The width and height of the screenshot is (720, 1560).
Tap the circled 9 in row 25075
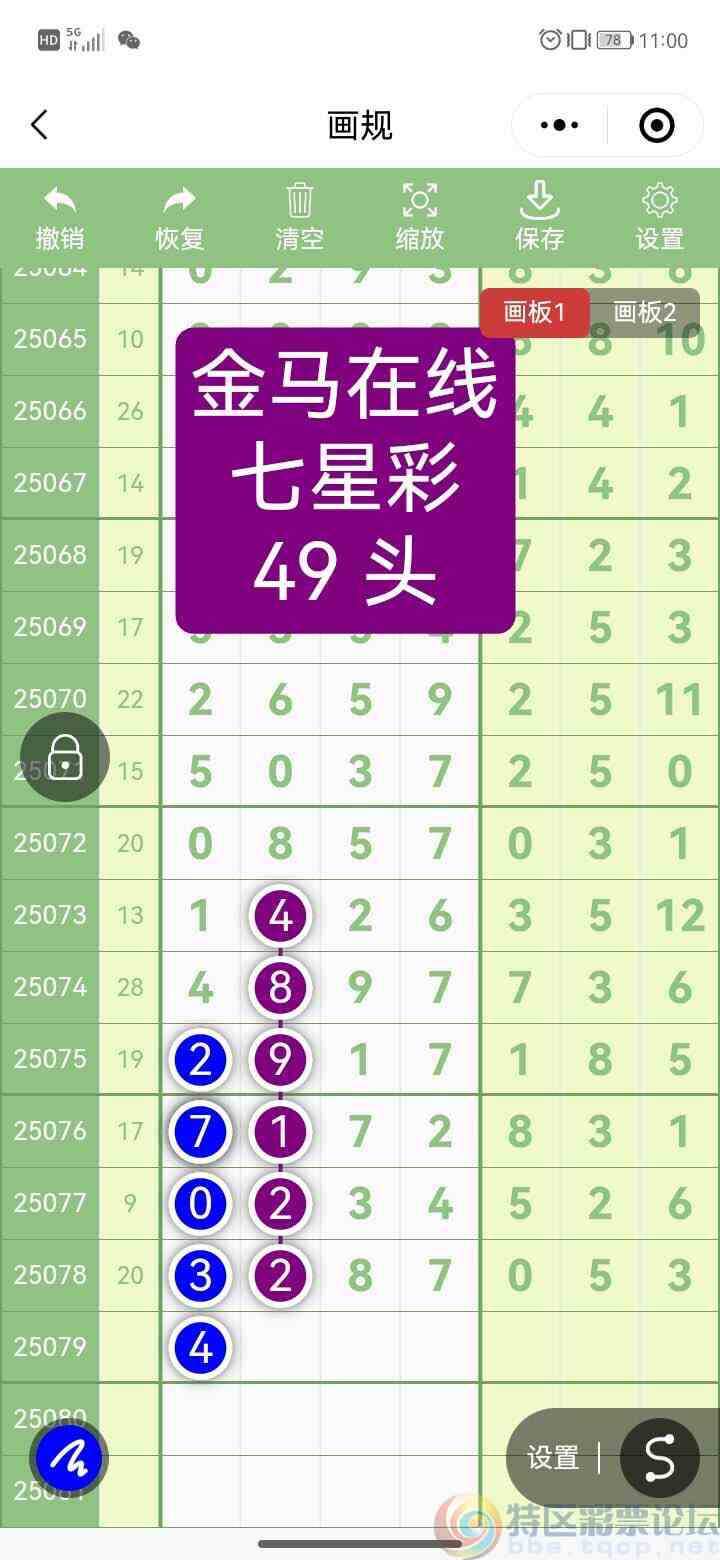coord(280,1060)
